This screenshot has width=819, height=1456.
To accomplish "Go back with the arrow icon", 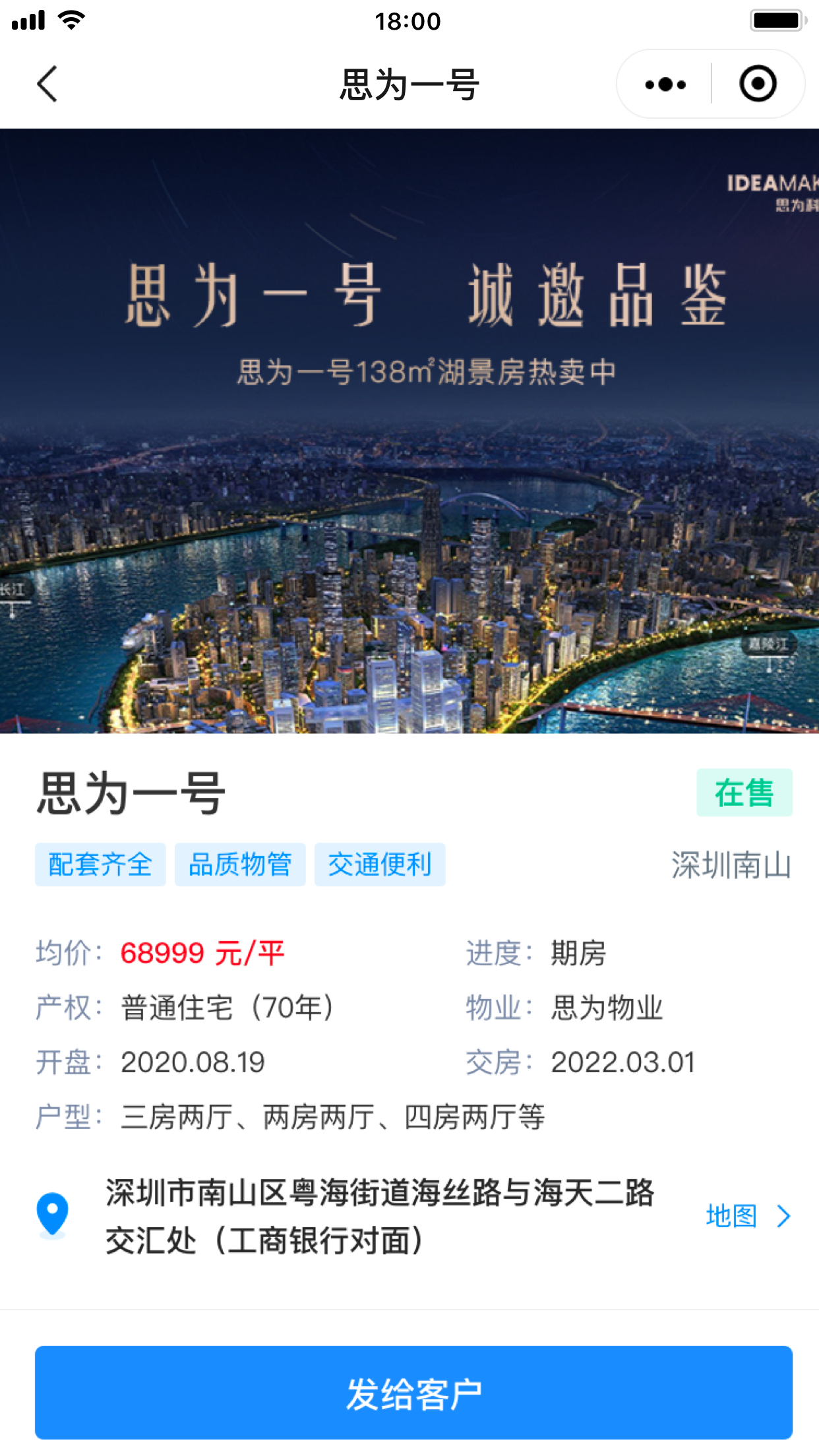I will point(47,84).
